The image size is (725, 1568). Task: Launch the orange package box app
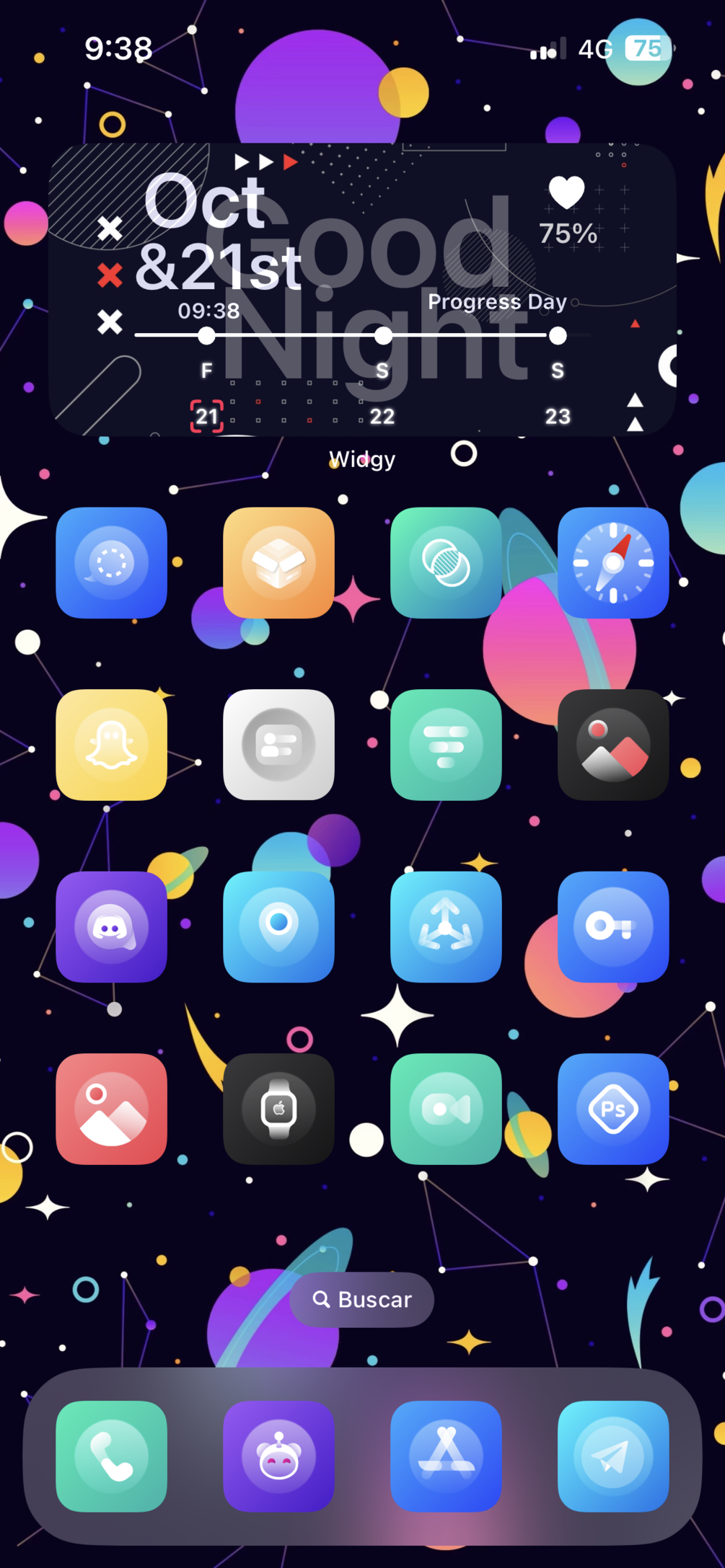click(278, 563)
